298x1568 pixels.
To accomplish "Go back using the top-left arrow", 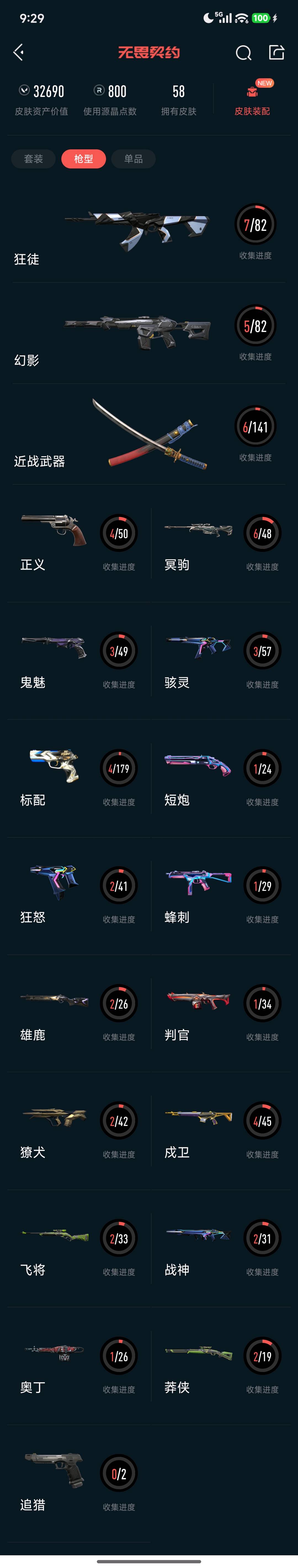I will click(x=18, y=52).
